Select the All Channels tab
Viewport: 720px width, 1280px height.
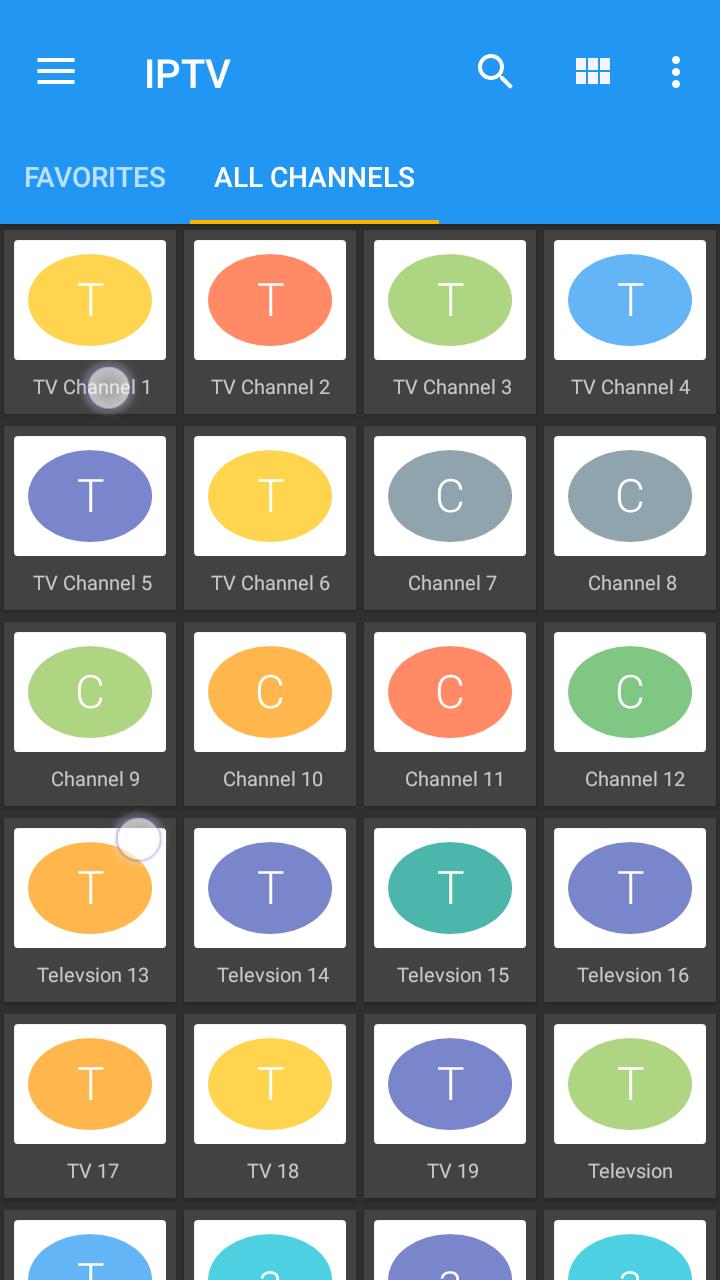click(x=314, y=177)
